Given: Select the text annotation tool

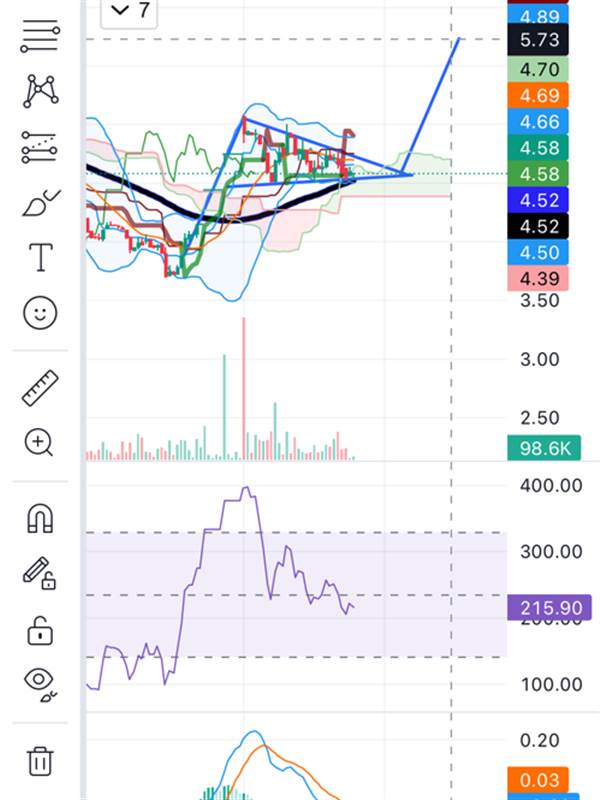Looking at the screenshot, I should coord(40,258).
